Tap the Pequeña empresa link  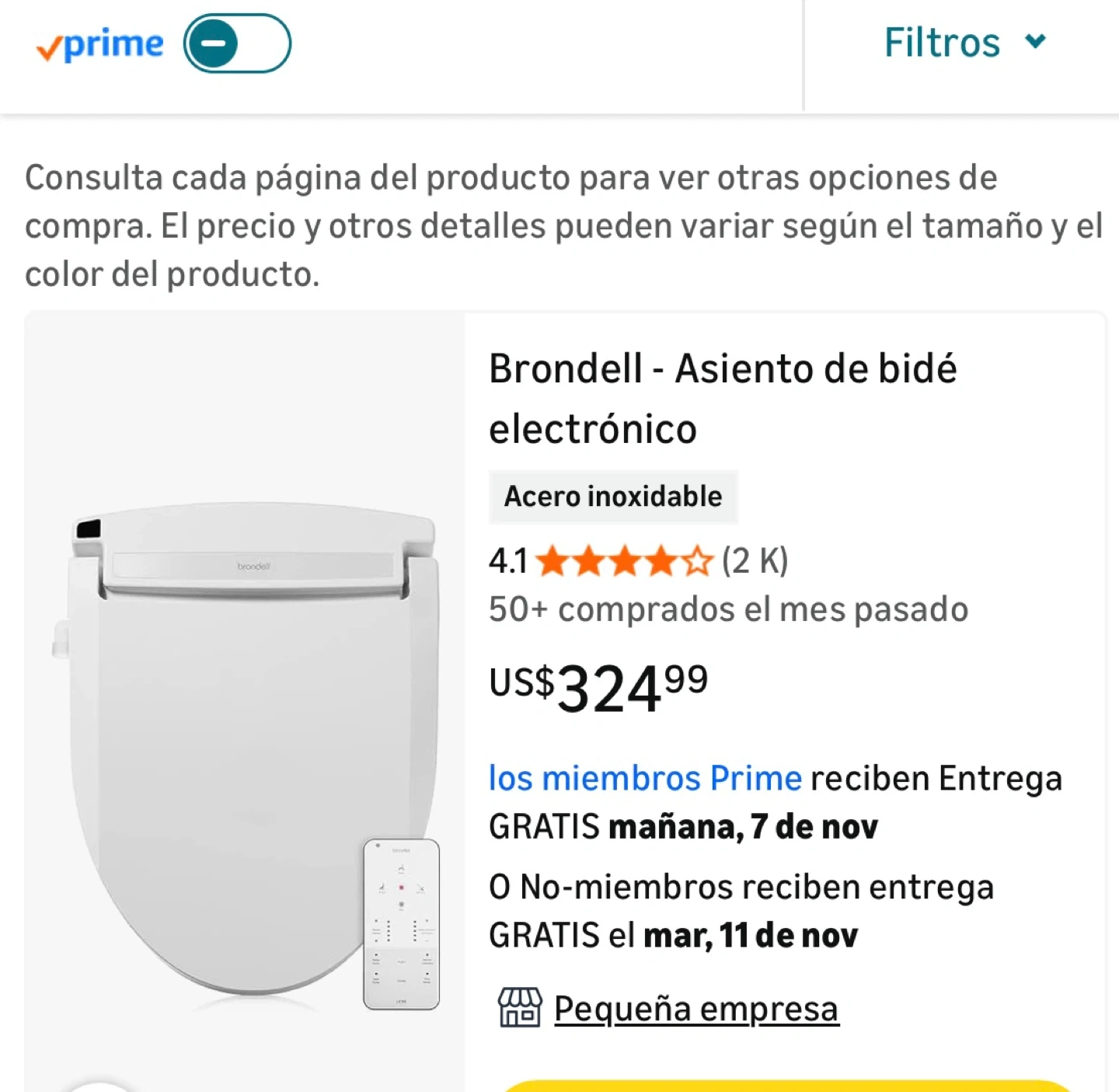695,1009
